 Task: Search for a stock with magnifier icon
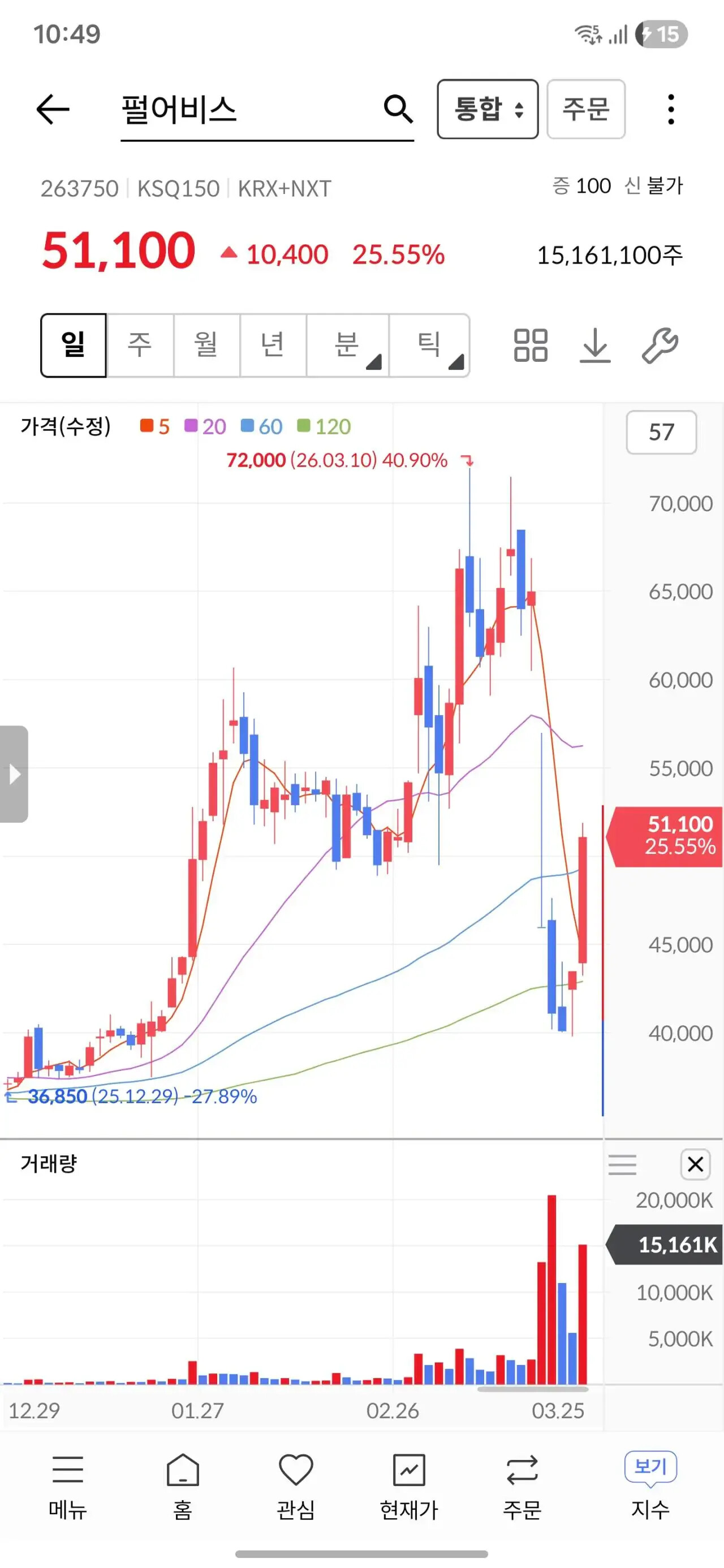(x=398, y=109)
